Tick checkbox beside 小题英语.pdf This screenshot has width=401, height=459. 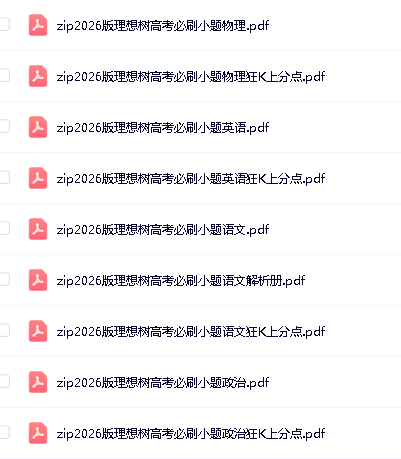[x=4, y=126]
